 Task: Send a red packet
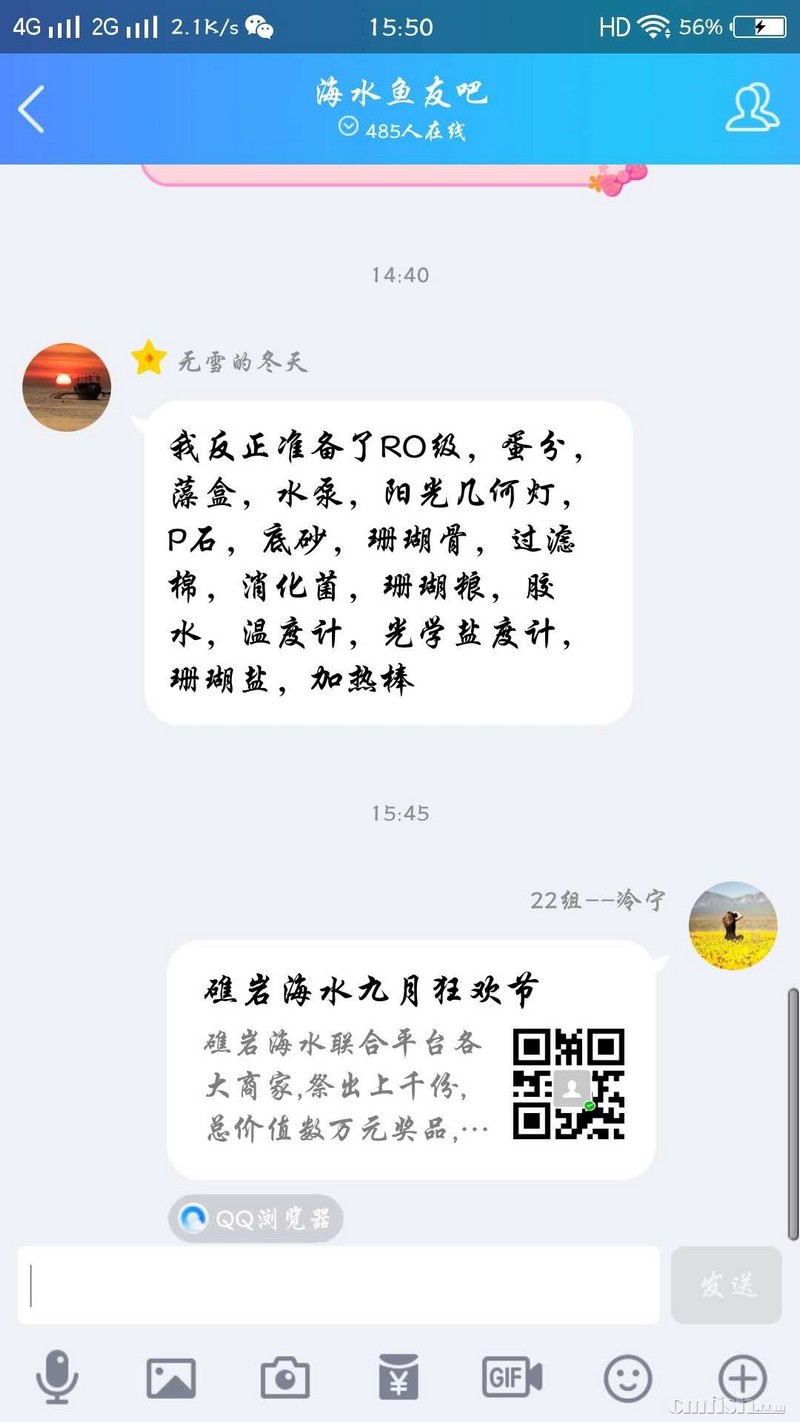click(399, 1378)
